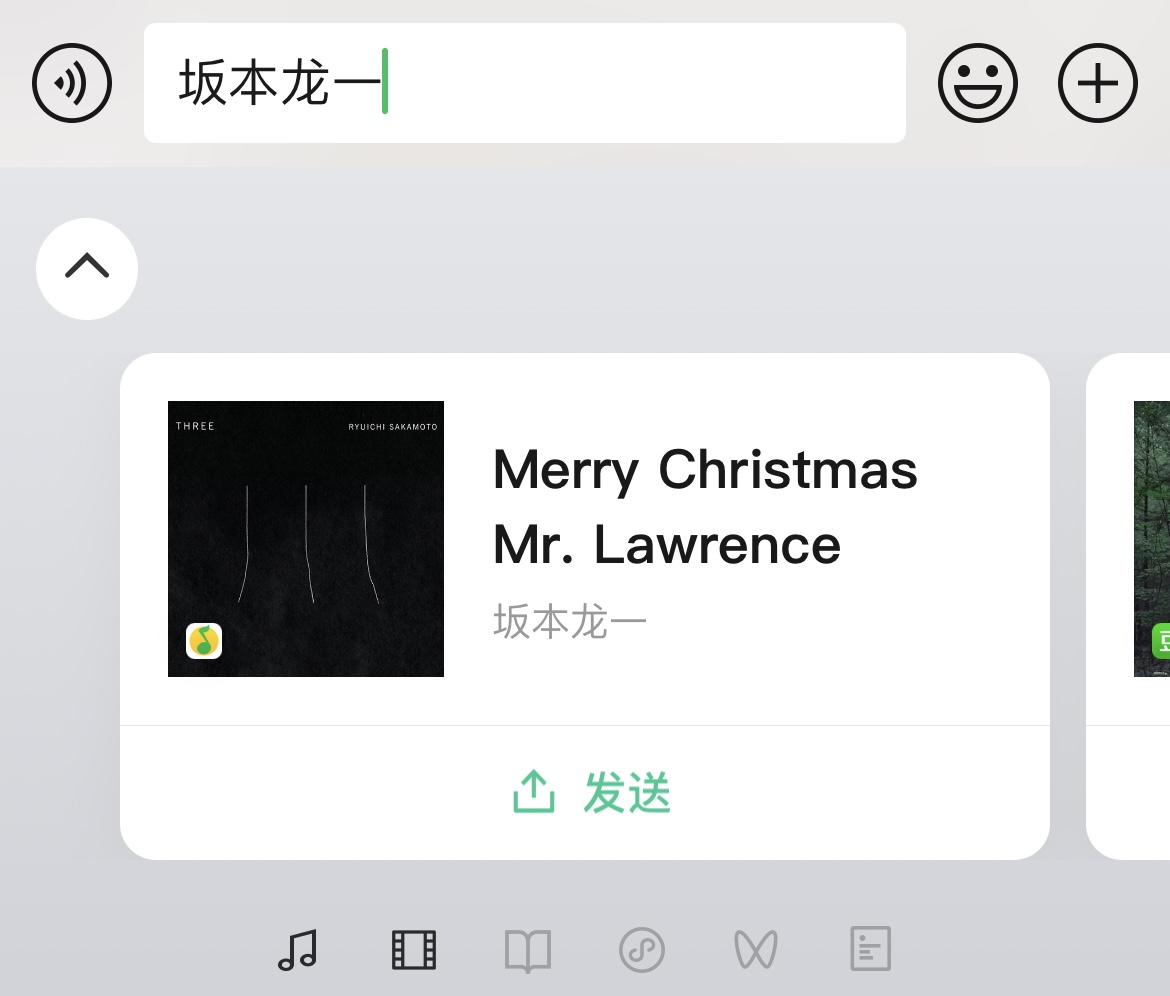Screen dimensions: 1170x996
Task: Collapse the search suggestions panel
Action: tap(87, 268)
